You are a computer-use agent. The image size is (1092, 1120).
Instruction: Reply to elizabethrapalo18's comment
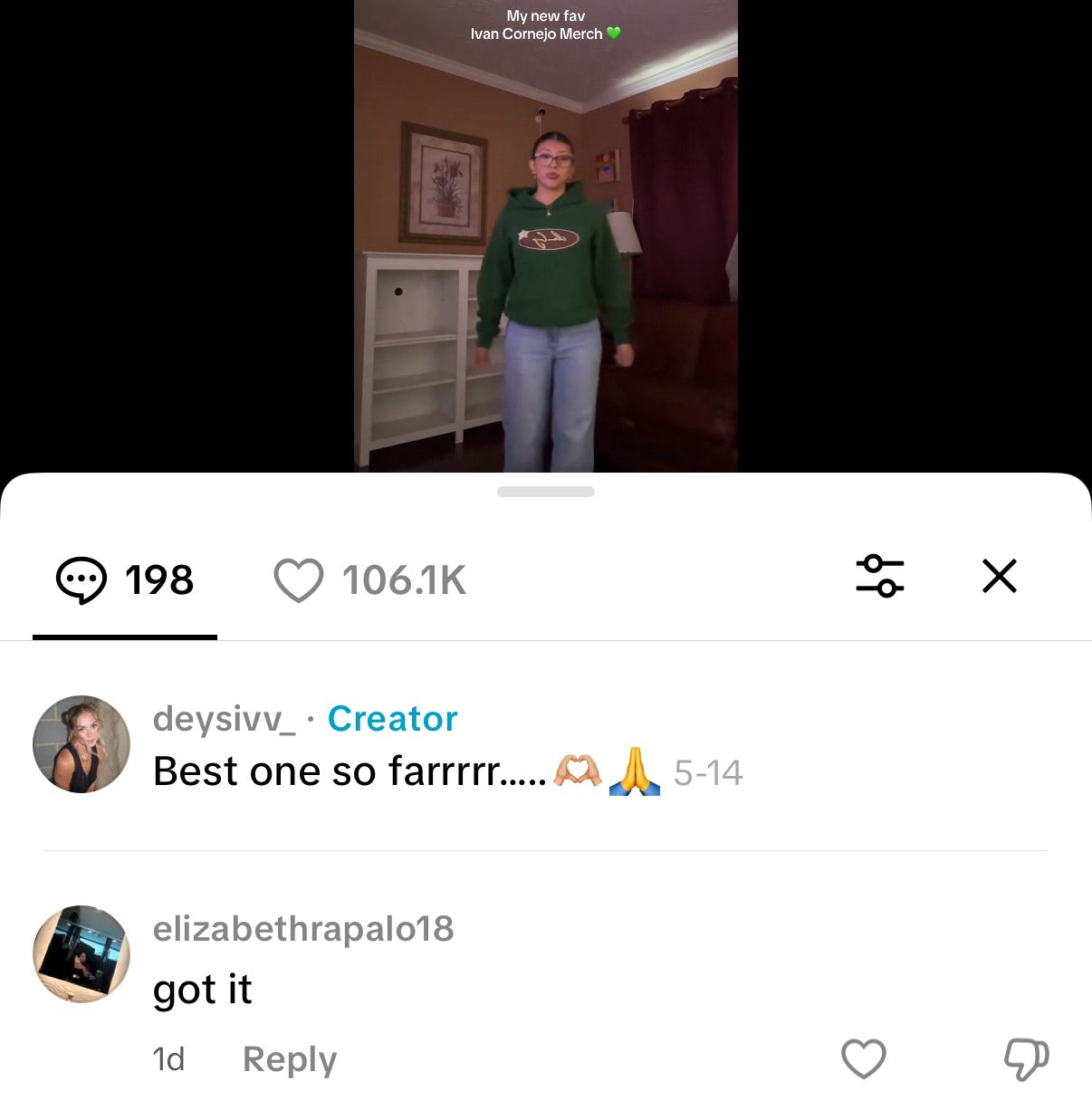click(290, 1058)
